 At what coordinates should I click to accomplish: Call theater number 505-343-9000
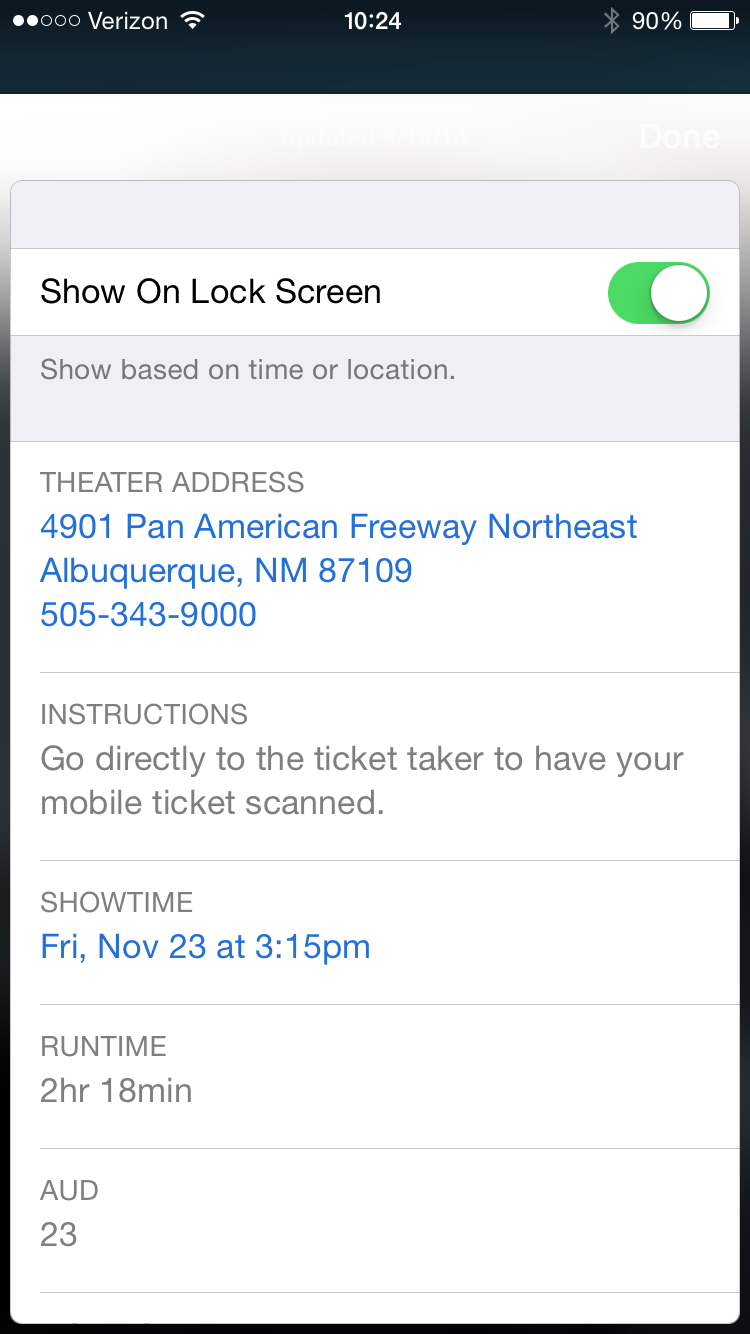148,614
